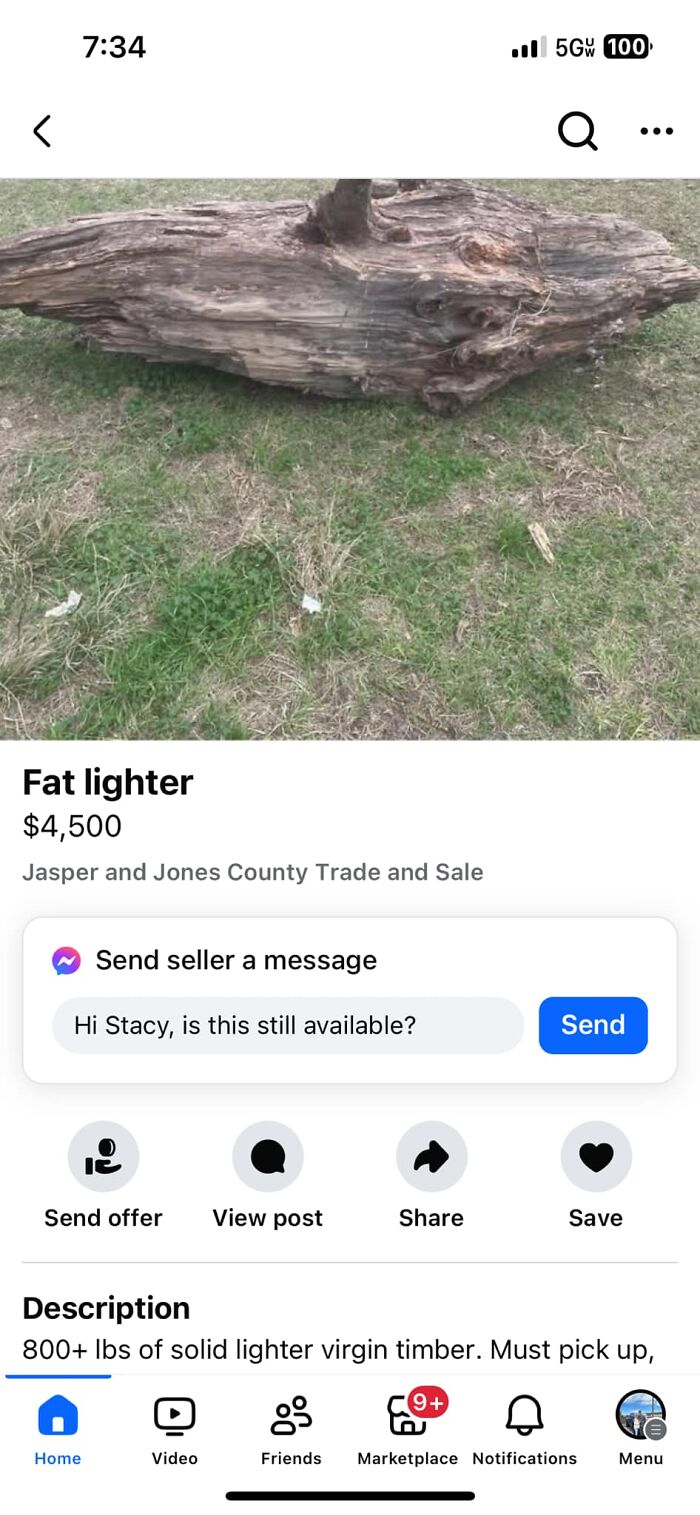Edit the message to seller field
700x1515 pixels.
click(288, 1025)
